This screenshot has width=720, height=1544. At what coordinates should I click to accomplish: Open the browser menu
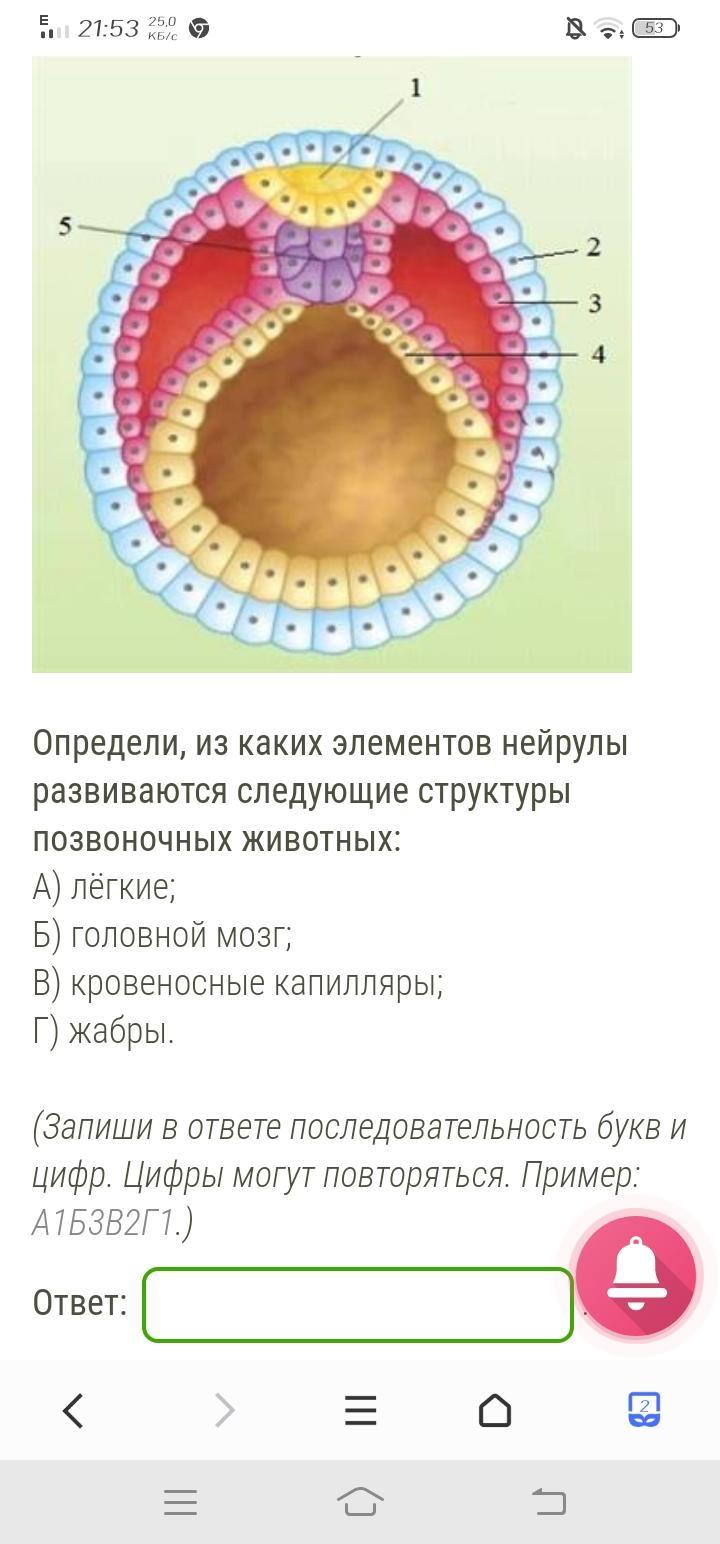click(360, 1410)
